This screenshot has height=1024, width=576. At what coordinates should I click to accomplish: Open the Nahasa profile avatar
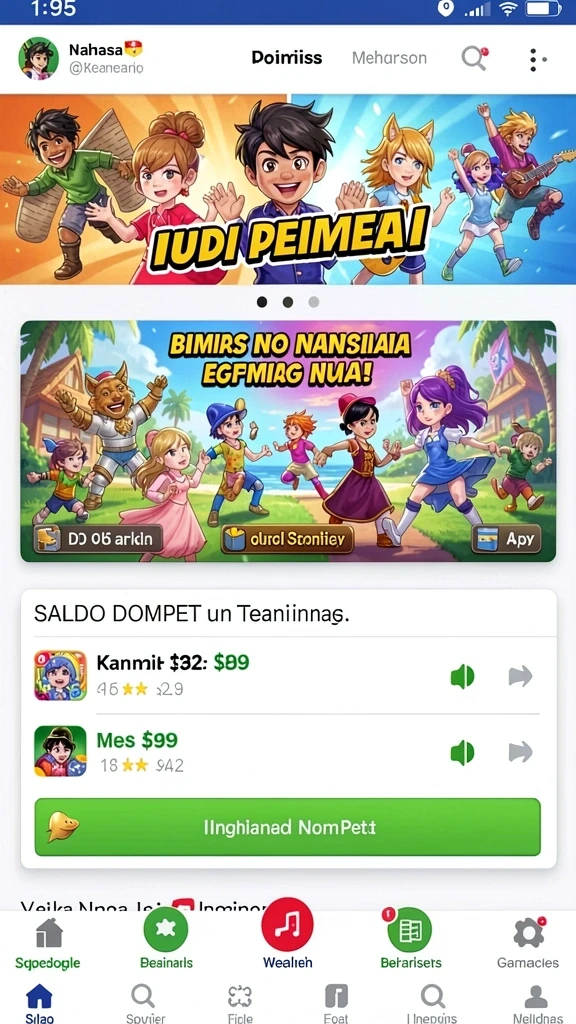pyautogui.click(x=39, y=57)
